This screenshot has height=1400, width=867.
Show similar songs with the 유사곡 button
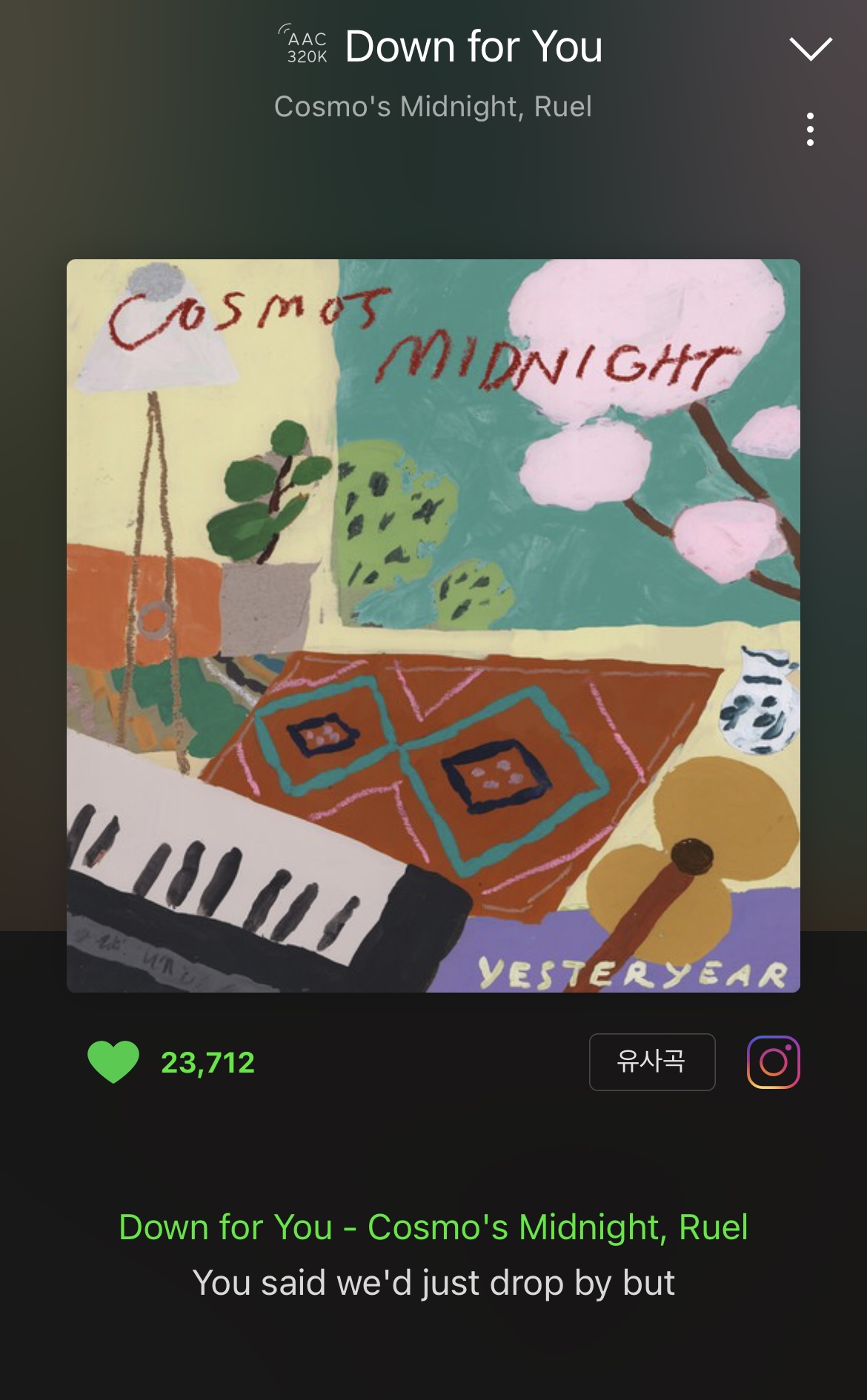pos(651,1061)
